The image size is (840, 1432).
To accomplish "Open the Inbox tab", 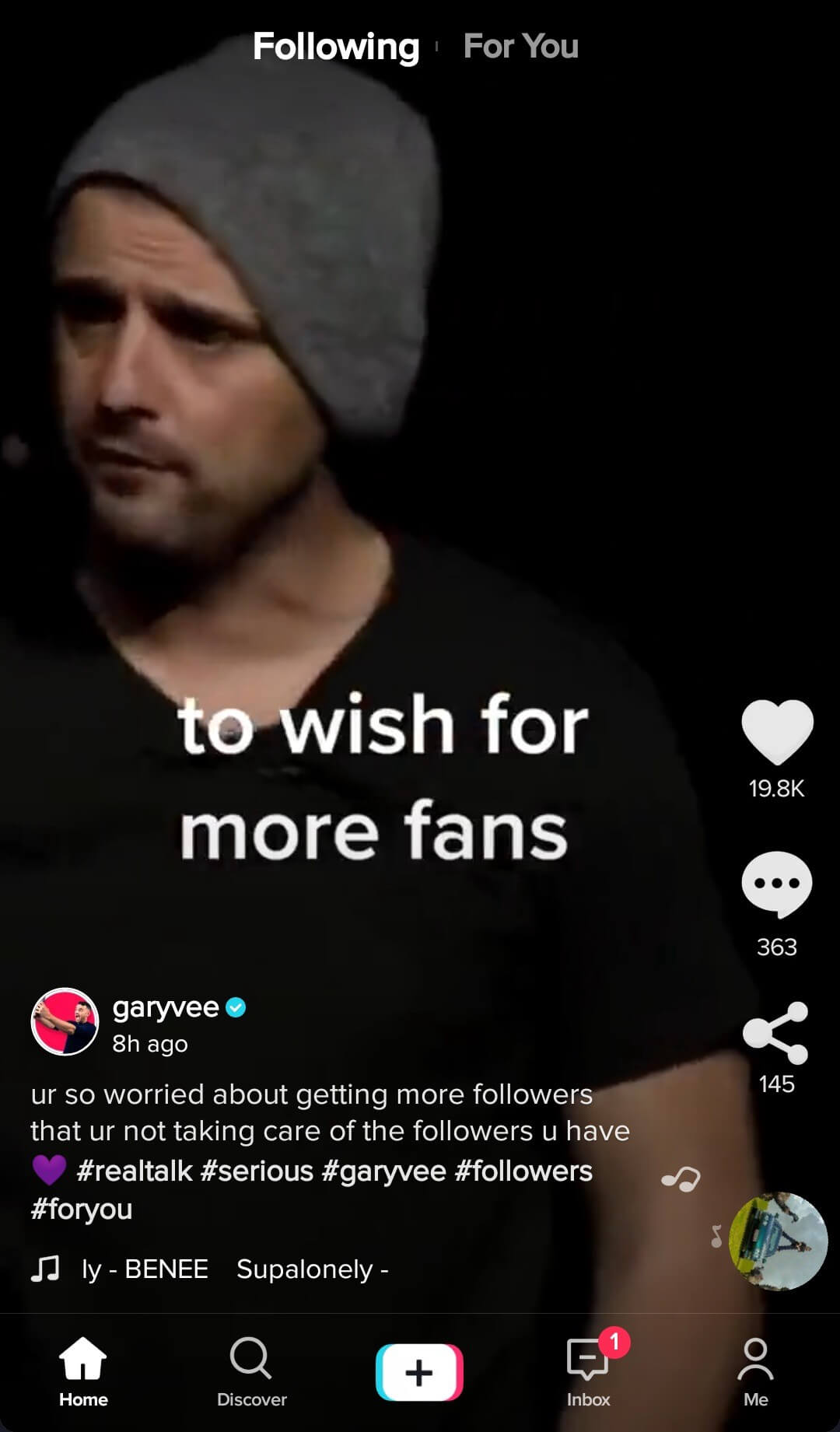I will coord(588,1372).
